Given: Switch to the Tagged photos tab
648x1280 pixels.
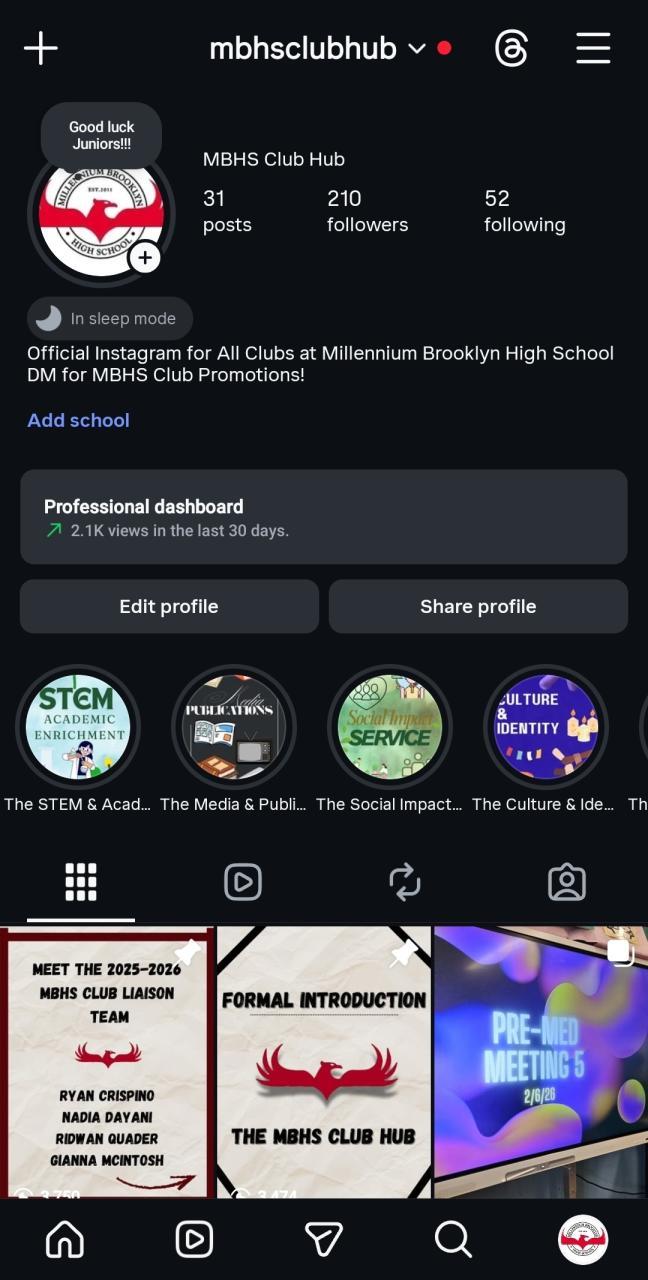Looking at the screenshot, I should pyautogui.click(x=567, y=882).
